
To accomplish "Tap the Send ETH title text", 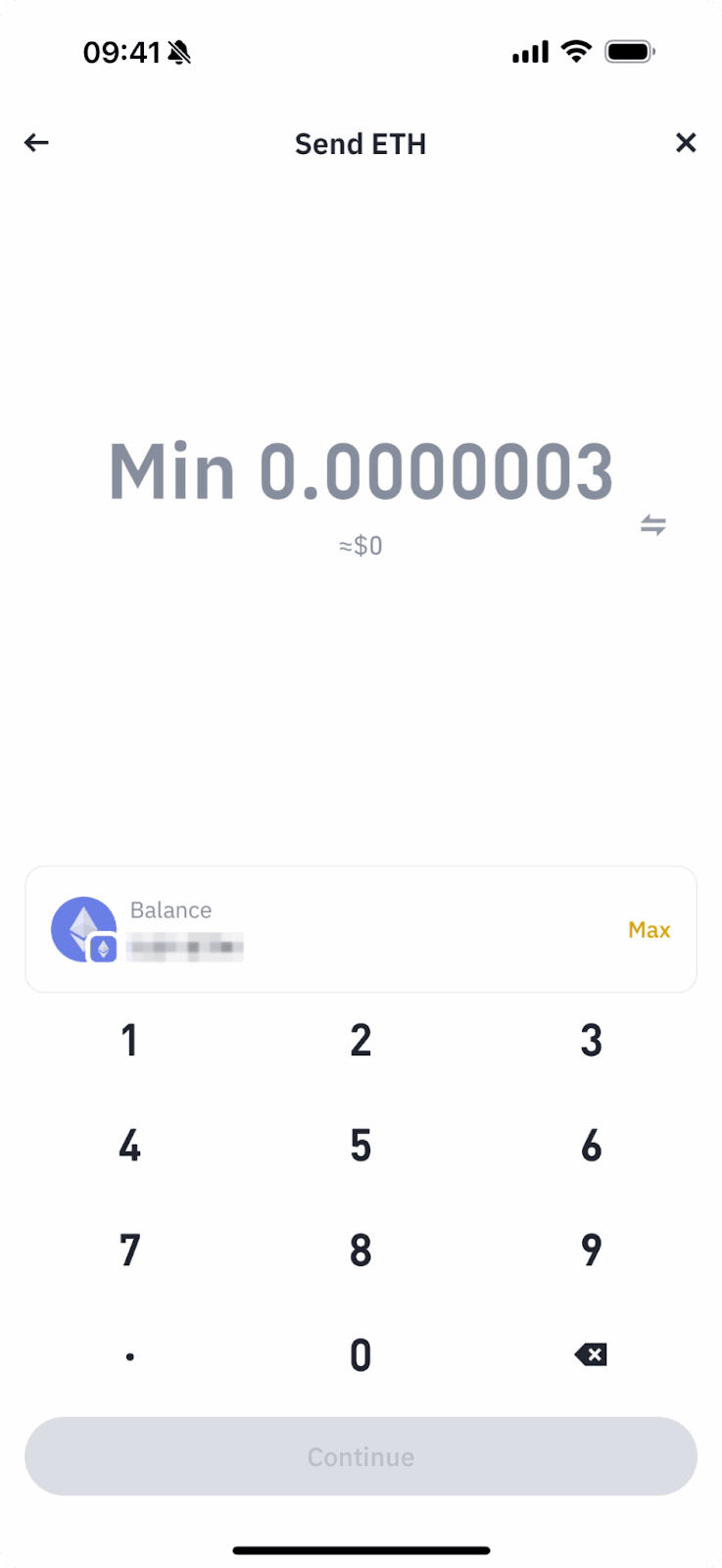I will pyautogui.click(x=360, y=143).
